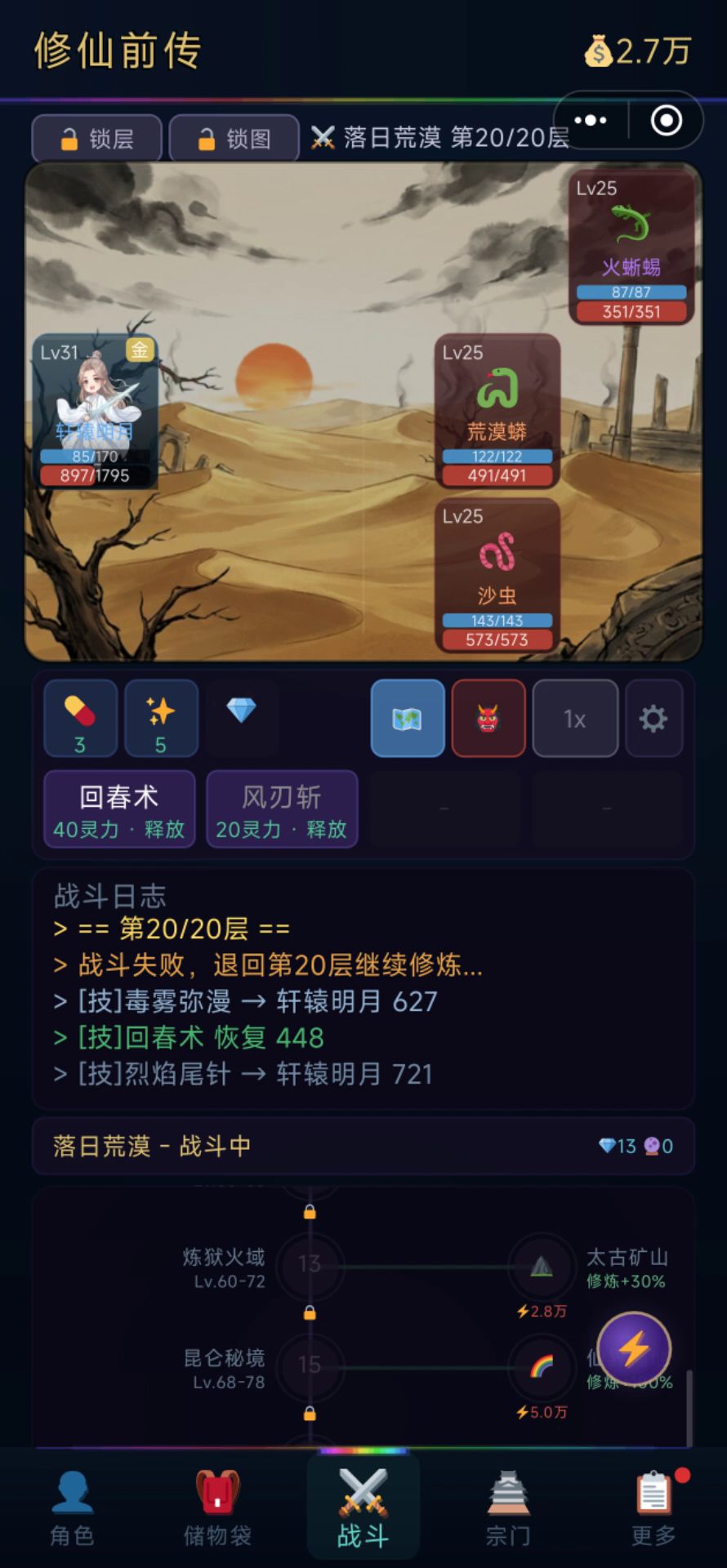Use the pill item with count 3
The width and height of the screenshot is (727, 1568).
coord(80,719)
